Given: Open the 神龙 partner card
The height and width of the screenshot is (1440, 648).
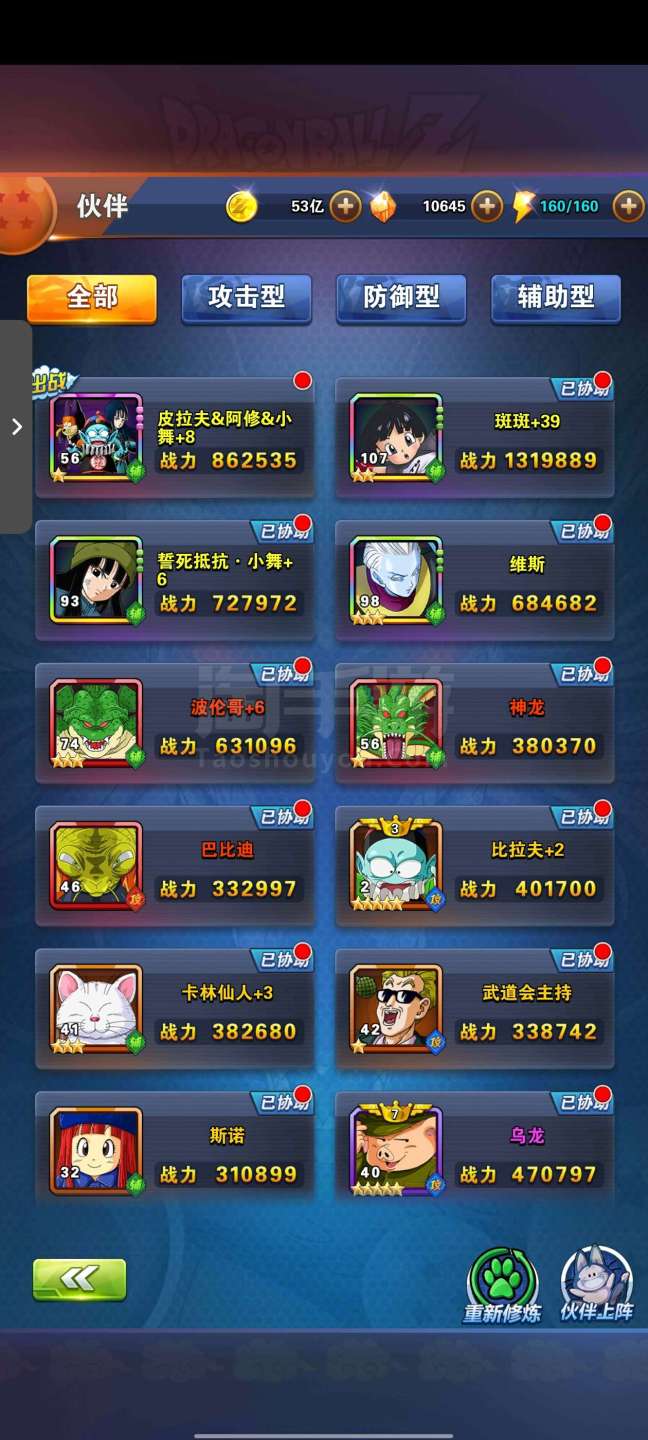Looking at the screenshot, I should coord(475,725).
